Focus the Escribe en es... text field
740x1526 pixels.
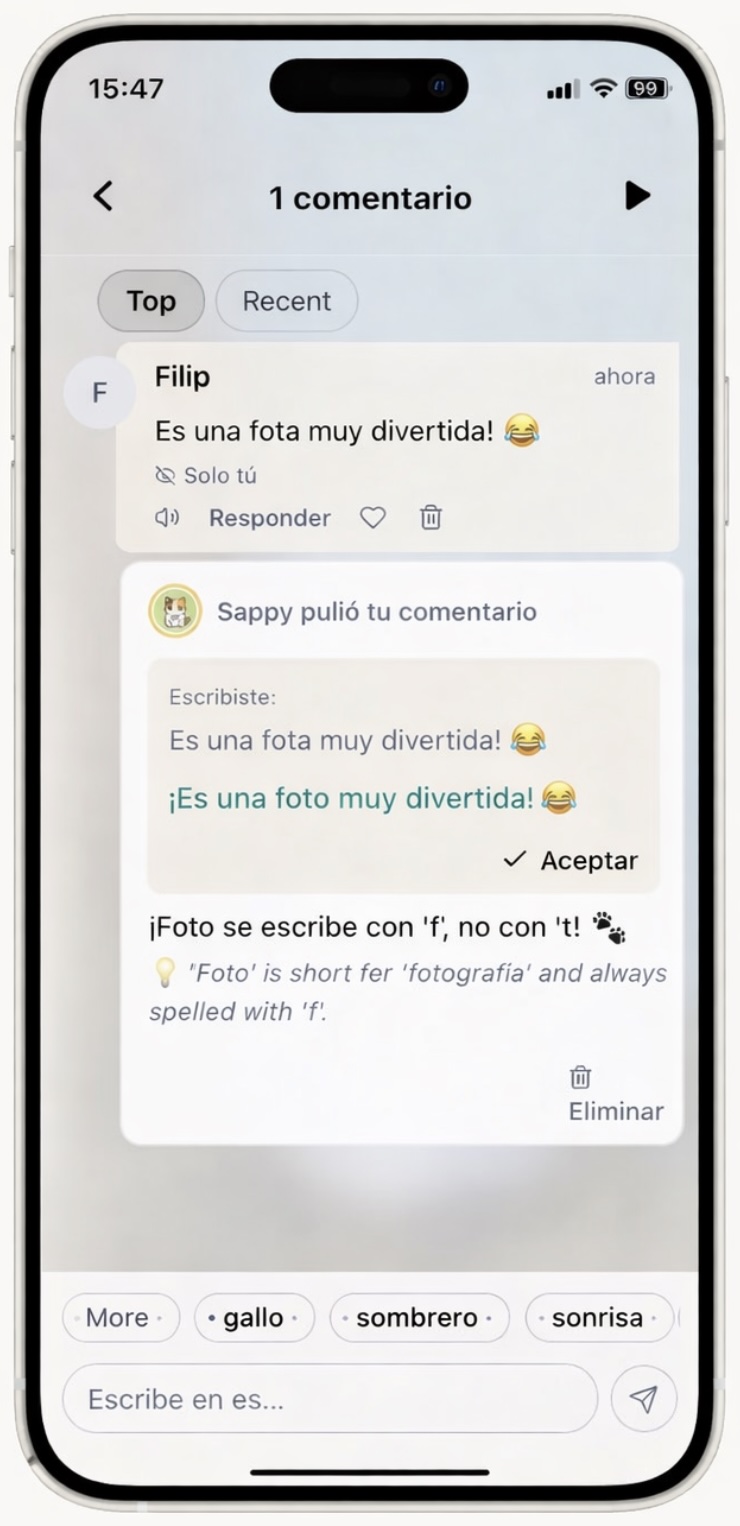pyautogui.click(x=330, y=1399)
